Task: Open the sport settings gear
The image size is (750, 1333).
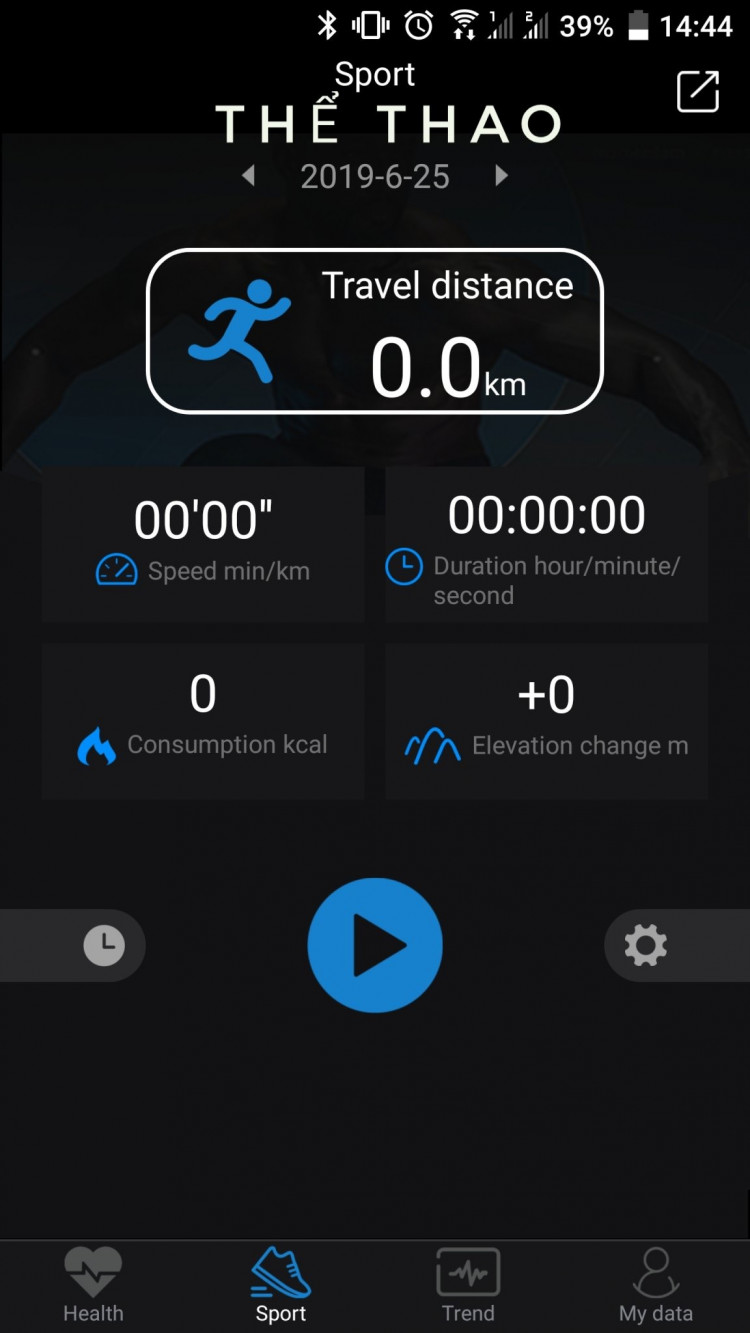Action: tap(646, 945)
